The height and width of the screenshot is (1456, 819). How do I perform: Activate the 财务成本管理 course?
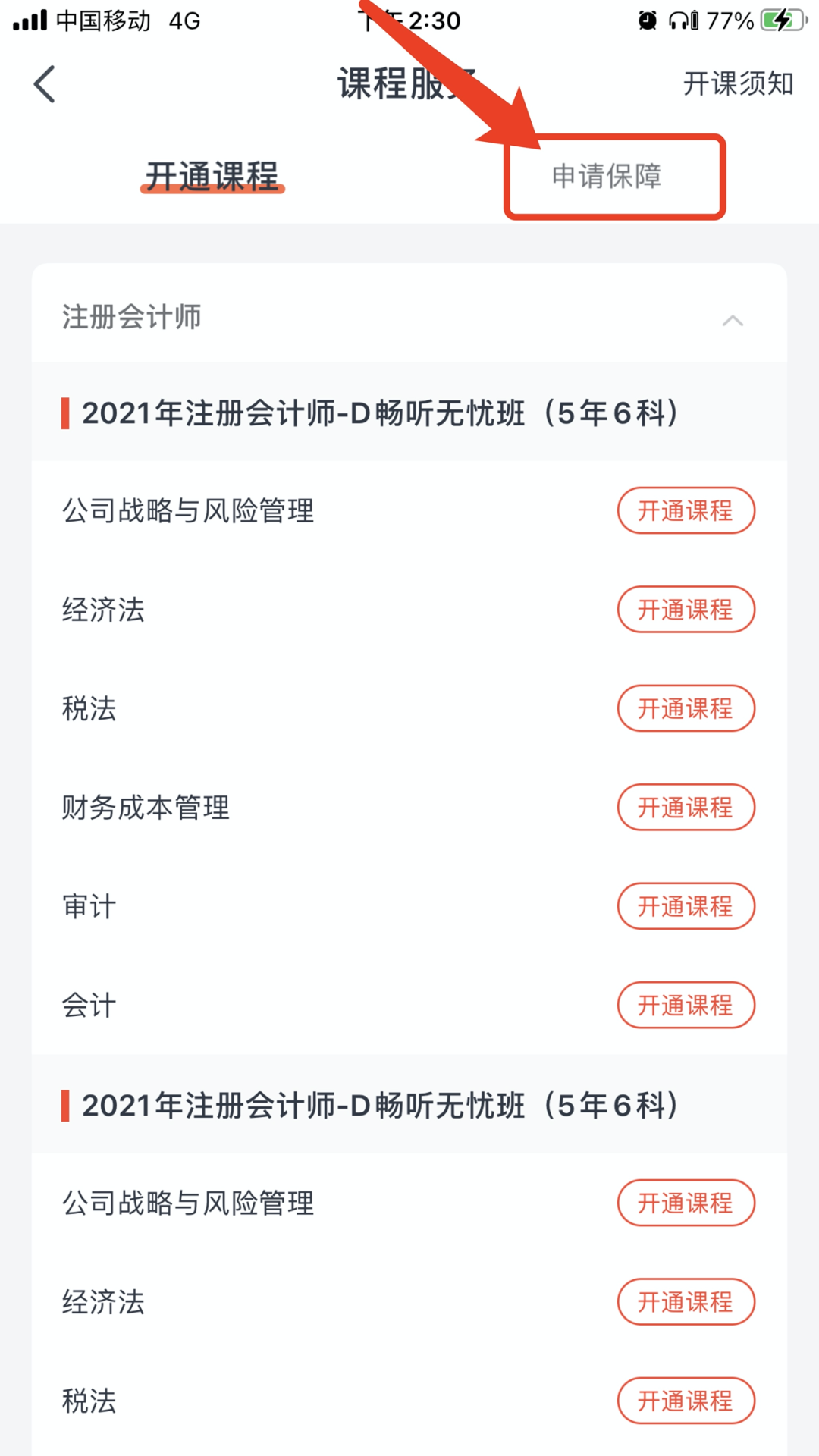point(686,808)
